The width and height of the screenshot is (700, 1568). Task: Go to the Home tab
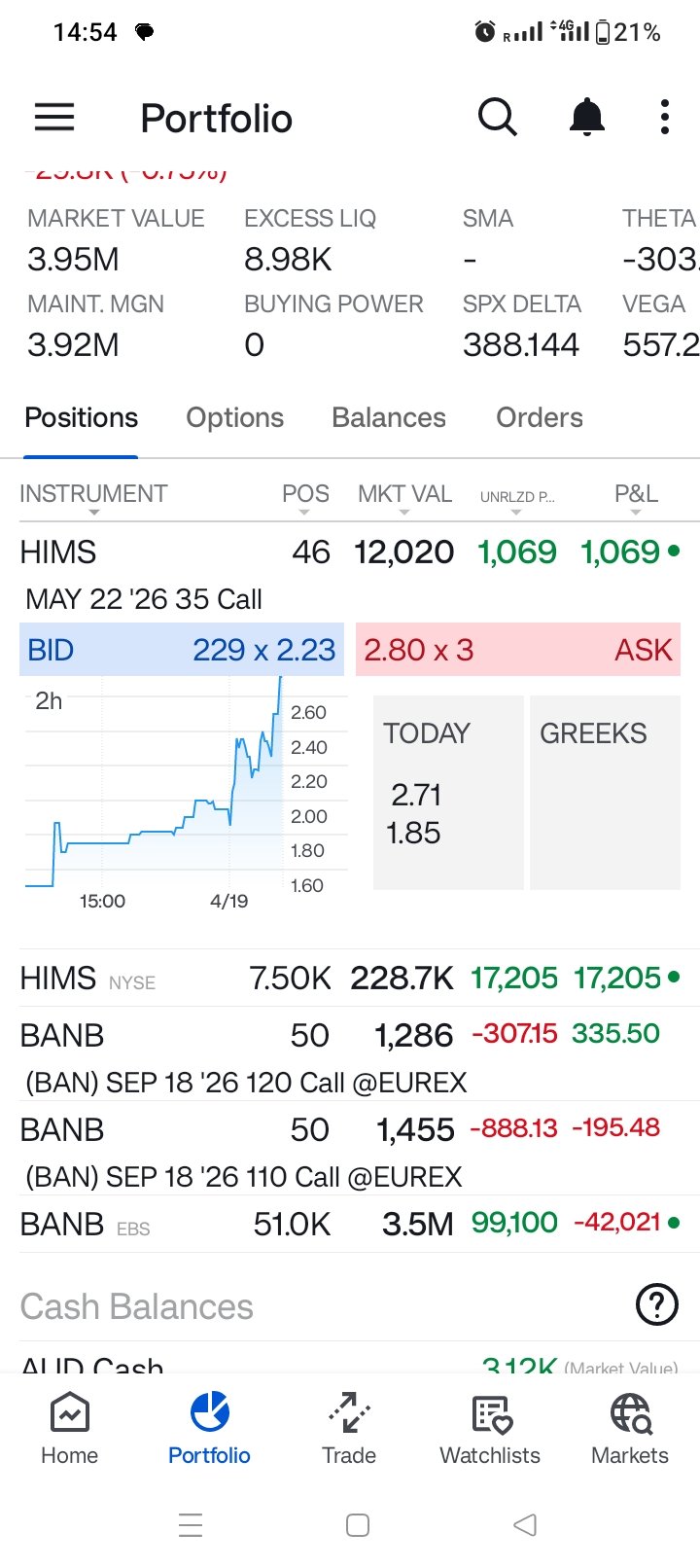(x=70, y=1428)
